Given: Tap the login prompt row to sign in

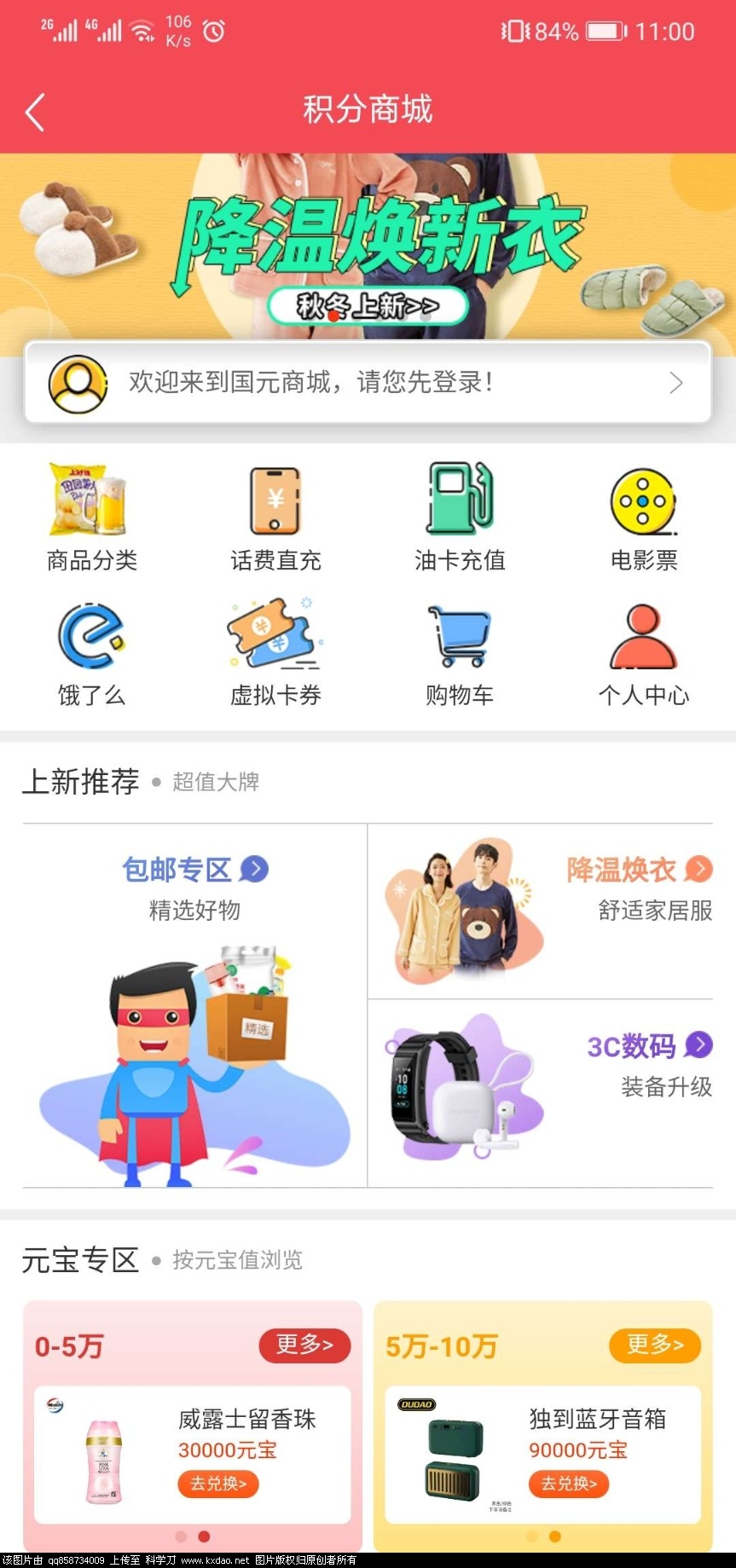Looking at the screenshot, I should coord(368,382).
